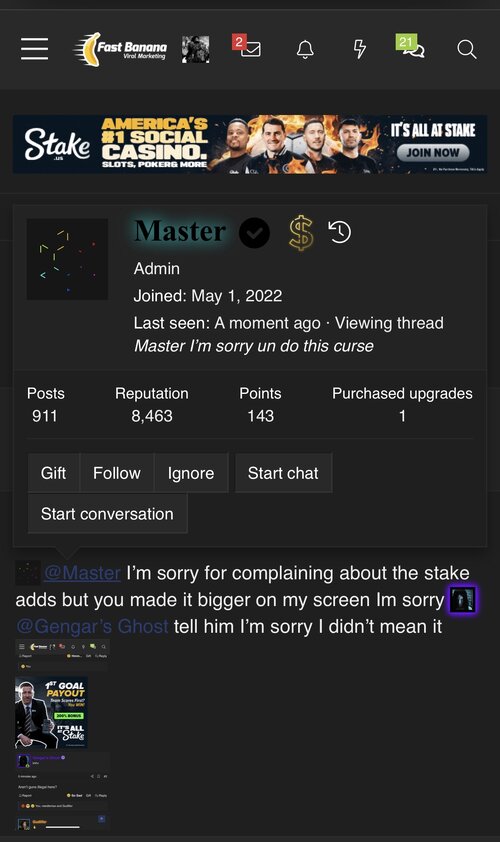Open the search icon
The image size is (500, 842).
coord(466,49)
